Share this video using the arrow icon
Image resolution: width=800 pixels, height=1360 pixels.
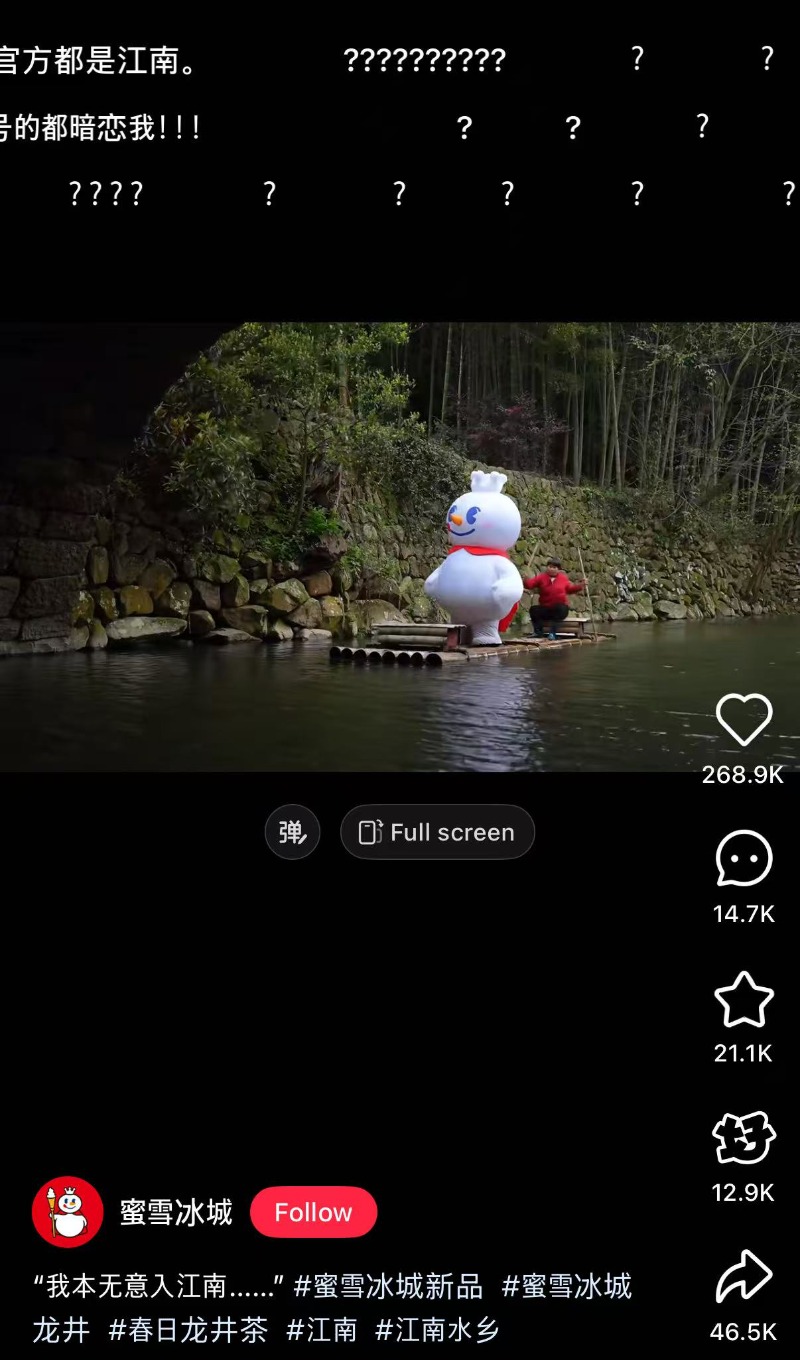click(744, 1277)
